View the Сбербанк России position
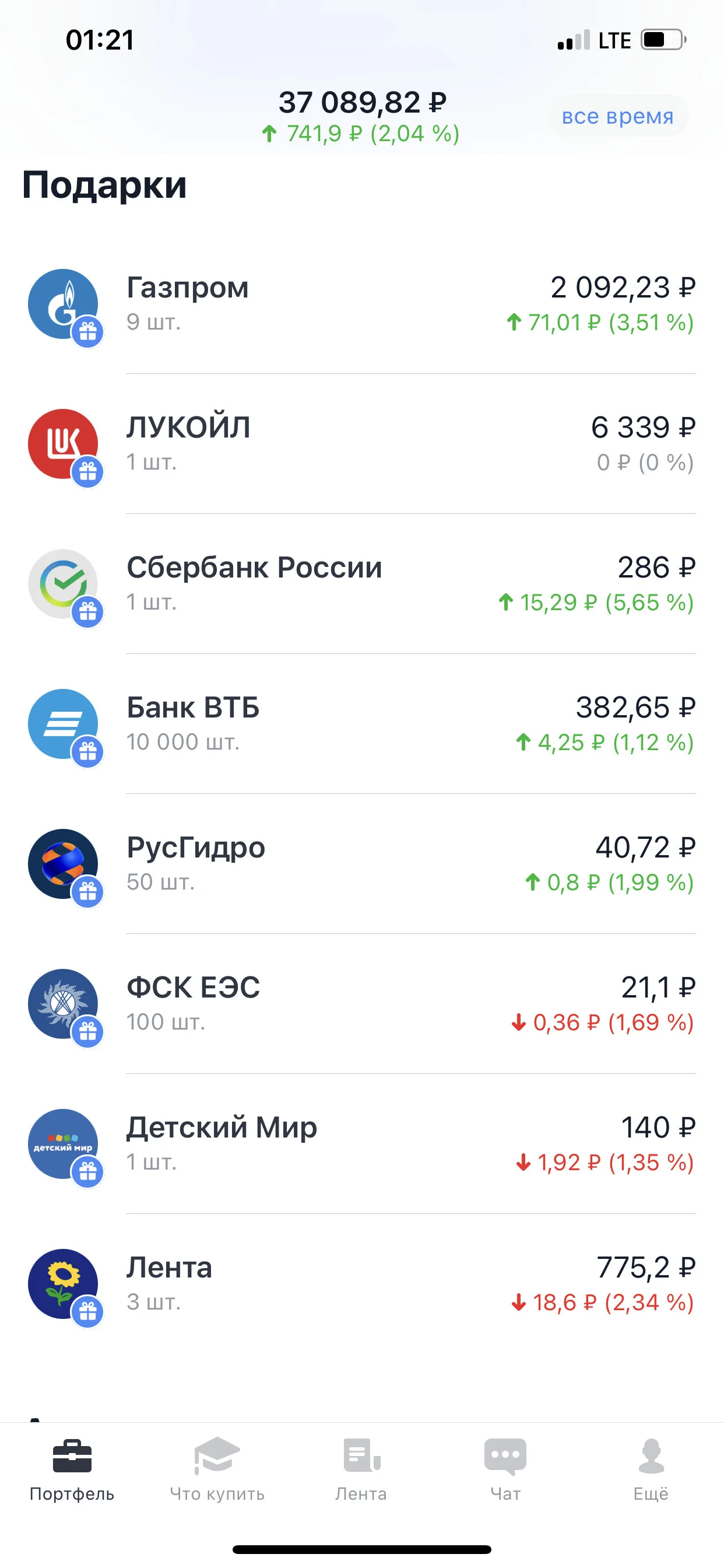Viewport: 724px width, 1568px height. [x=362, y=584]
